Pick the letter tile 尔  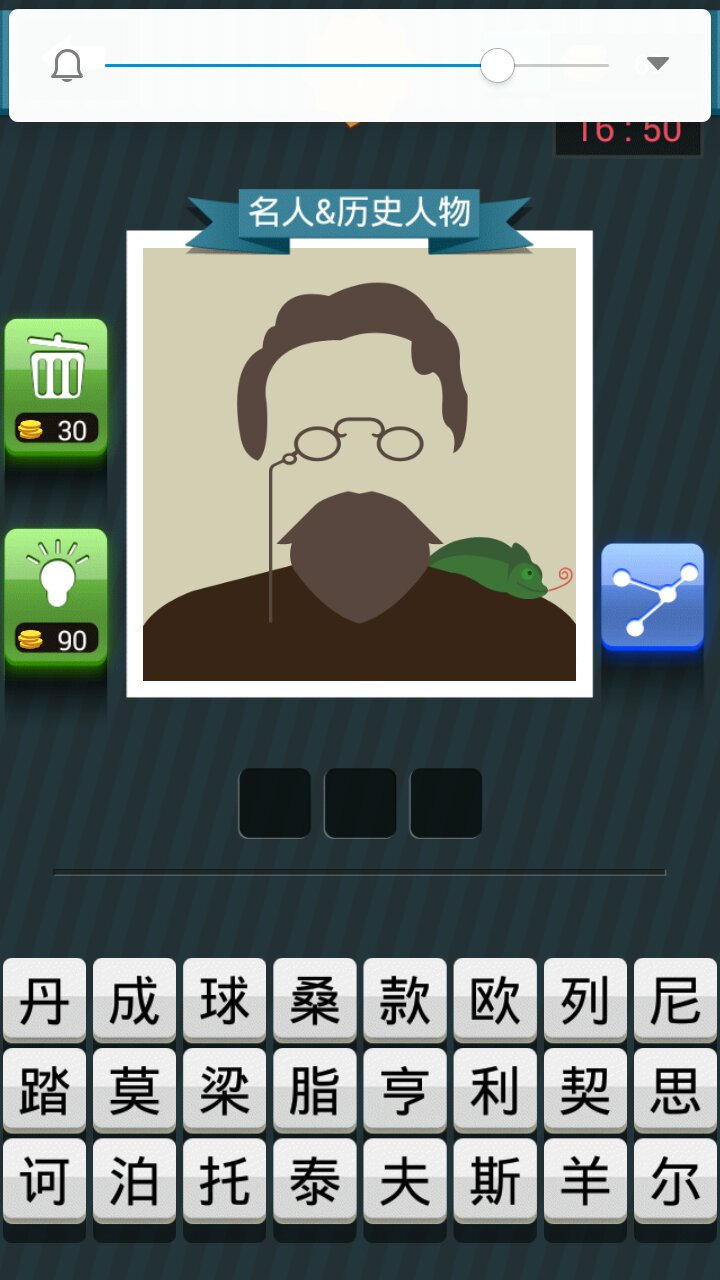pos(675,1180)
